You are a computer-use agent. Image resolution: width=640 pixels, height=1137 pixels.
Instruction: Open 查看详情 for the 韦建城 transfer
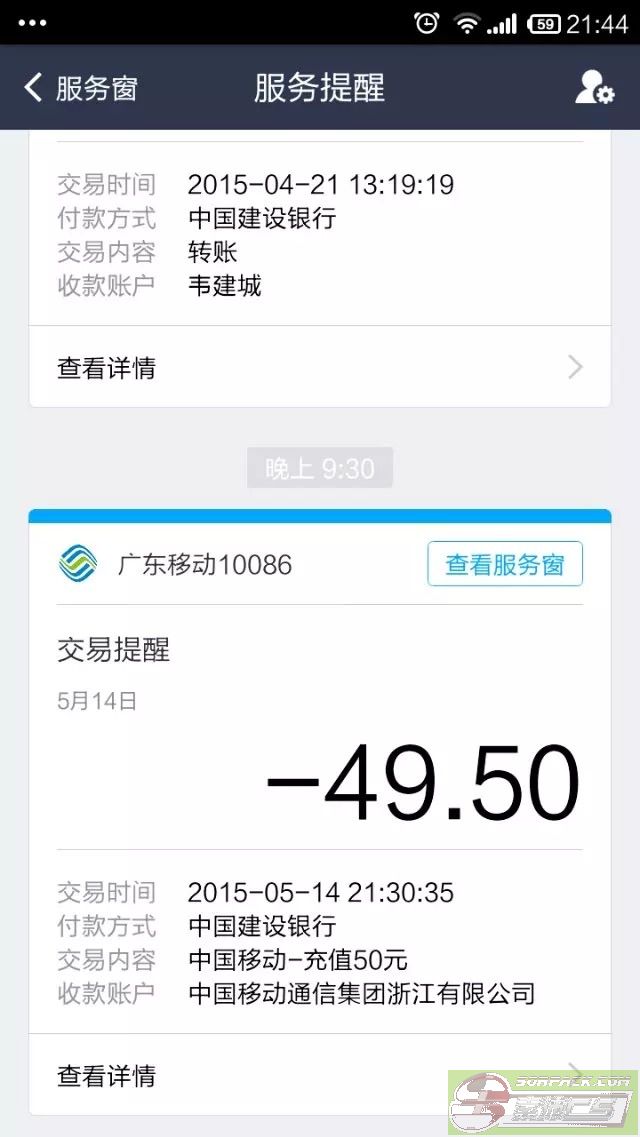pos(320,367)
